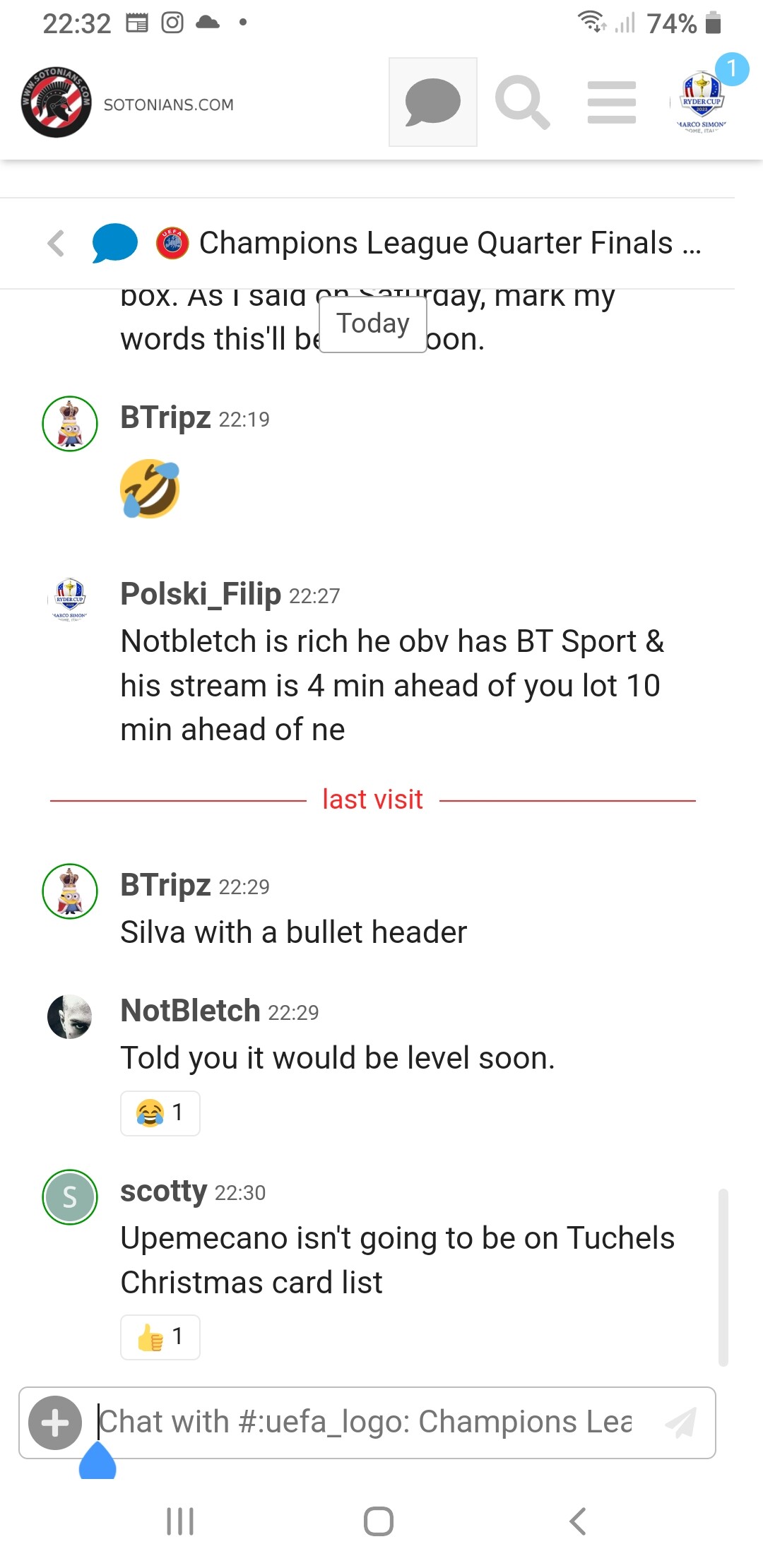Send the chat message
The image size is (763, 1568).
tap(681, 1423)
